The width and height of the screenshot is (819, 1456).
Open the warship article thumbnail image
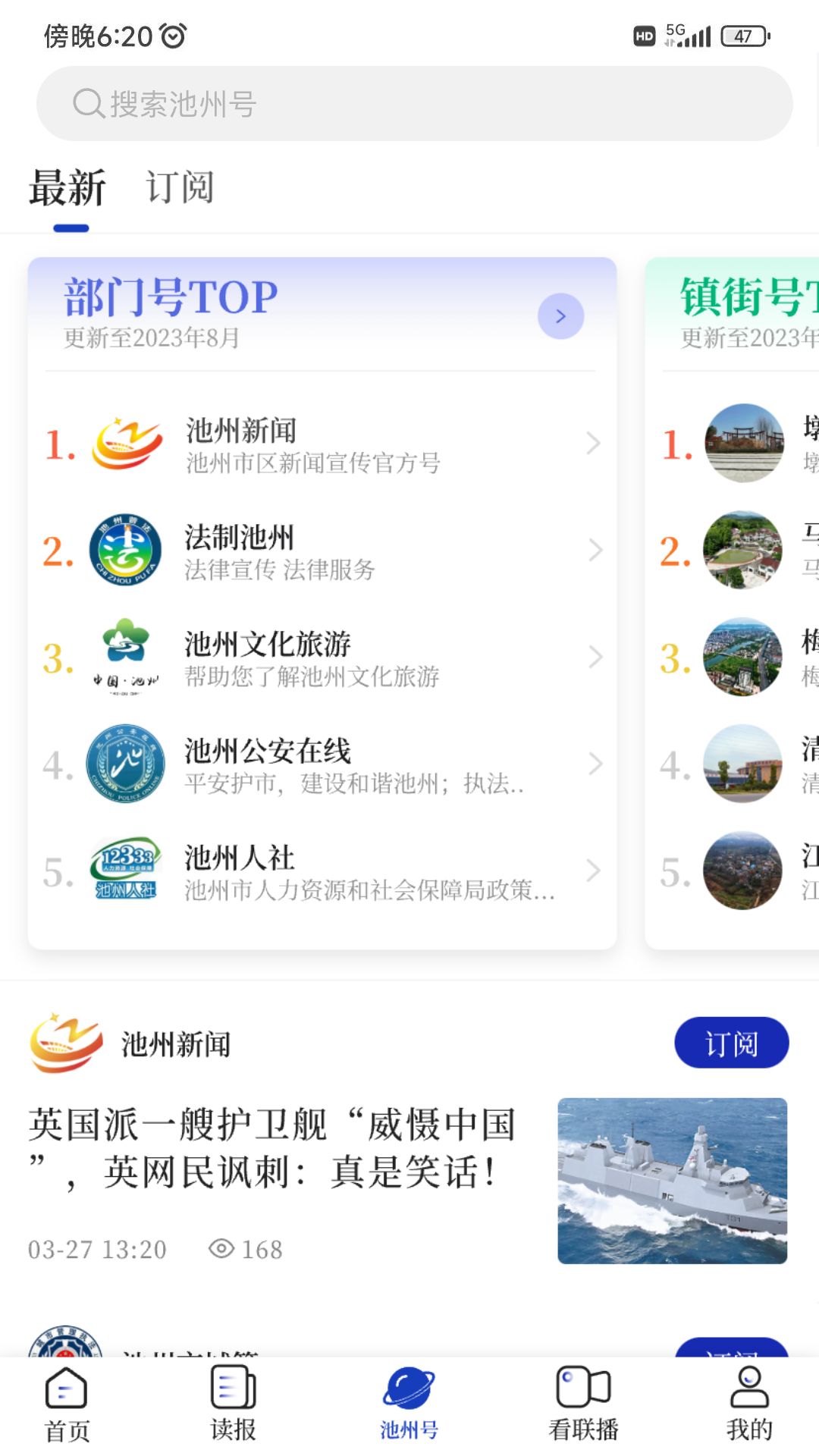[x=670, y=1183]
